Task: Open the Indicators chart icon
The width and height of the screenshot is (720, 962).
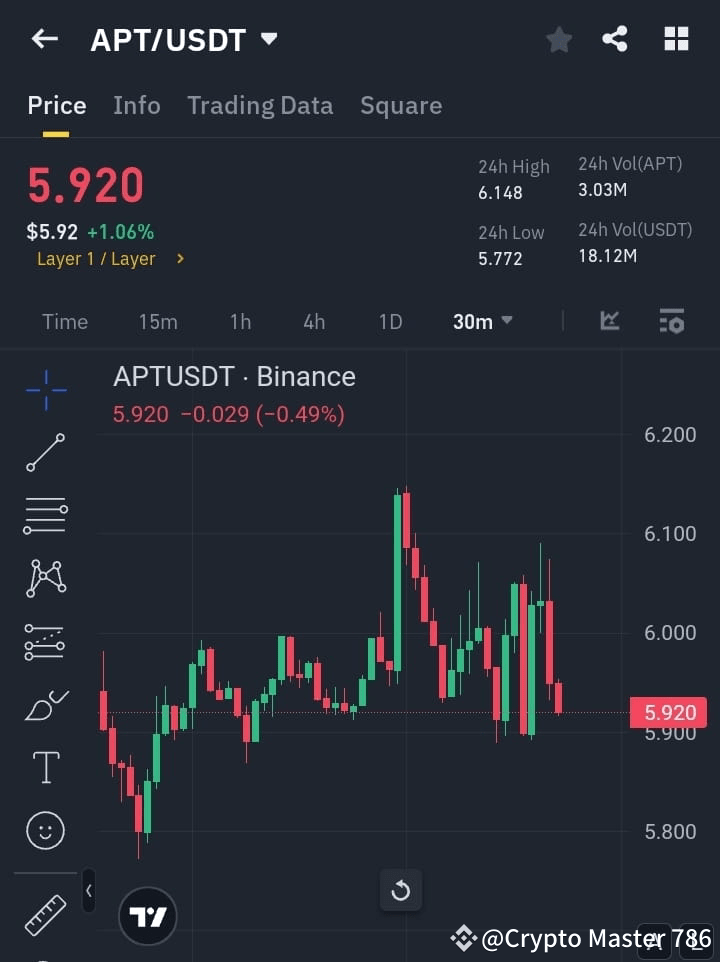Action: pyautogui.click(x=610, y=321)
